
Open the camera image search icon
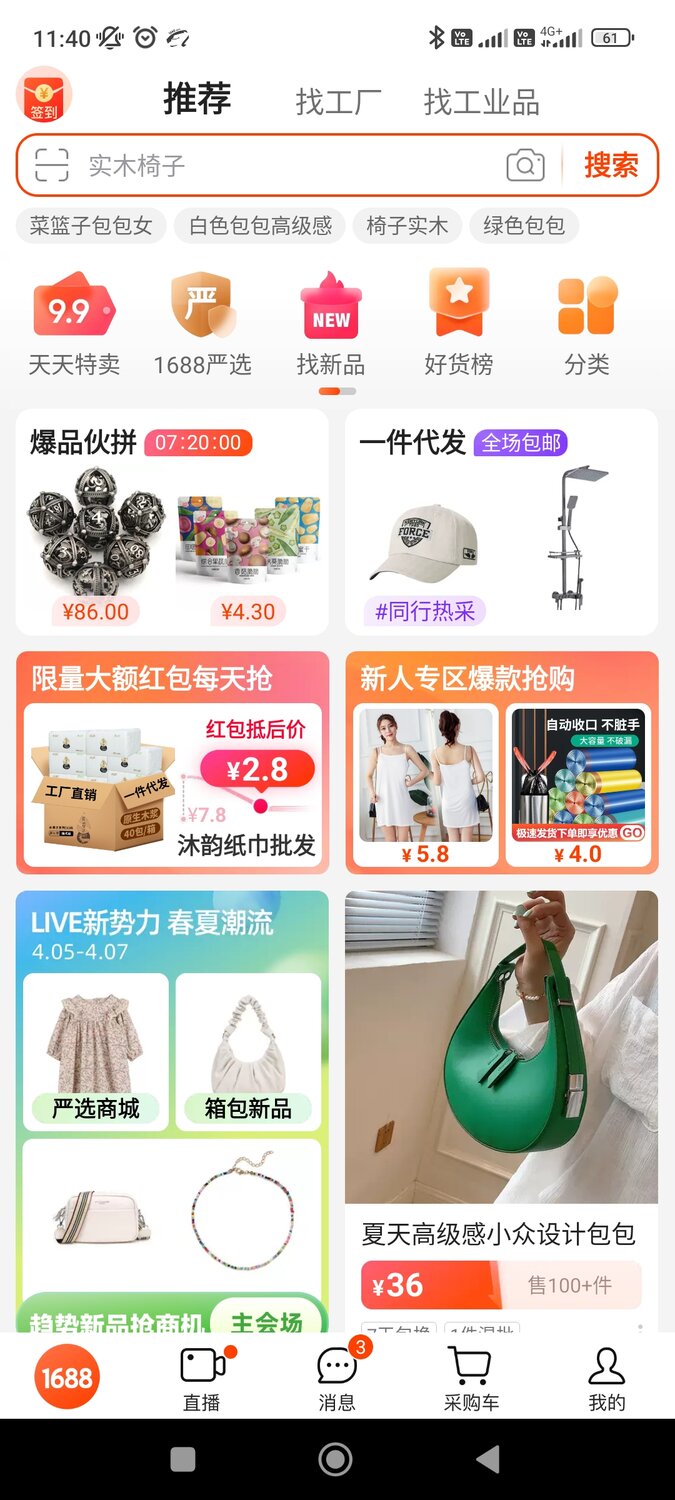click(525, 165)
